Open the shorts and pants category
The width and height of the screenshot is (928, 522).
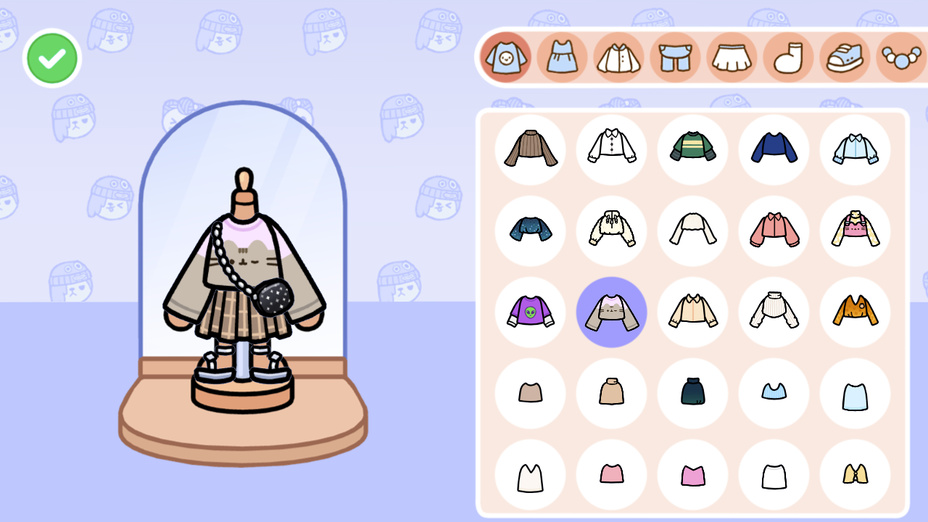coord(675,57)
